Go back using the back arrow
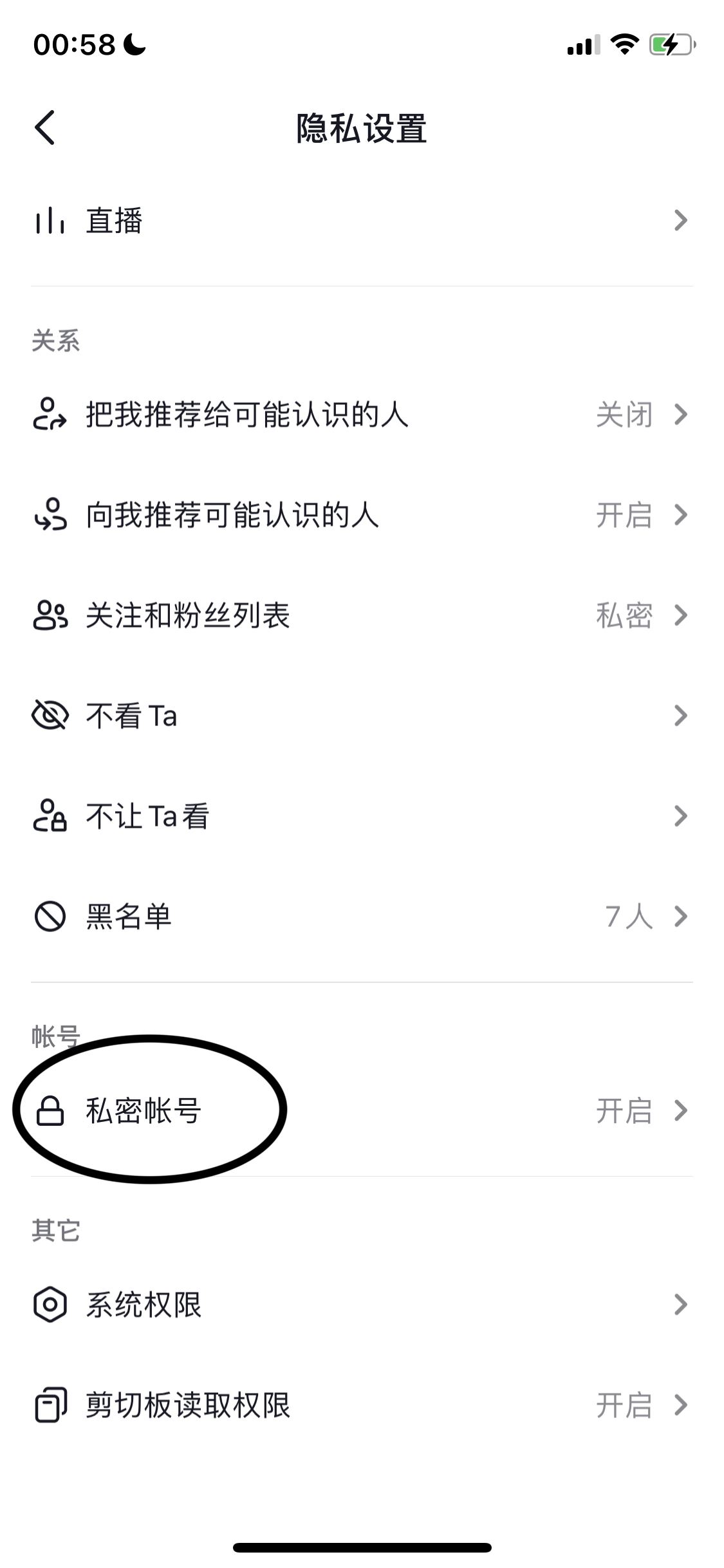The height and width of the screenshot is (1568, 724). (45, 127)
